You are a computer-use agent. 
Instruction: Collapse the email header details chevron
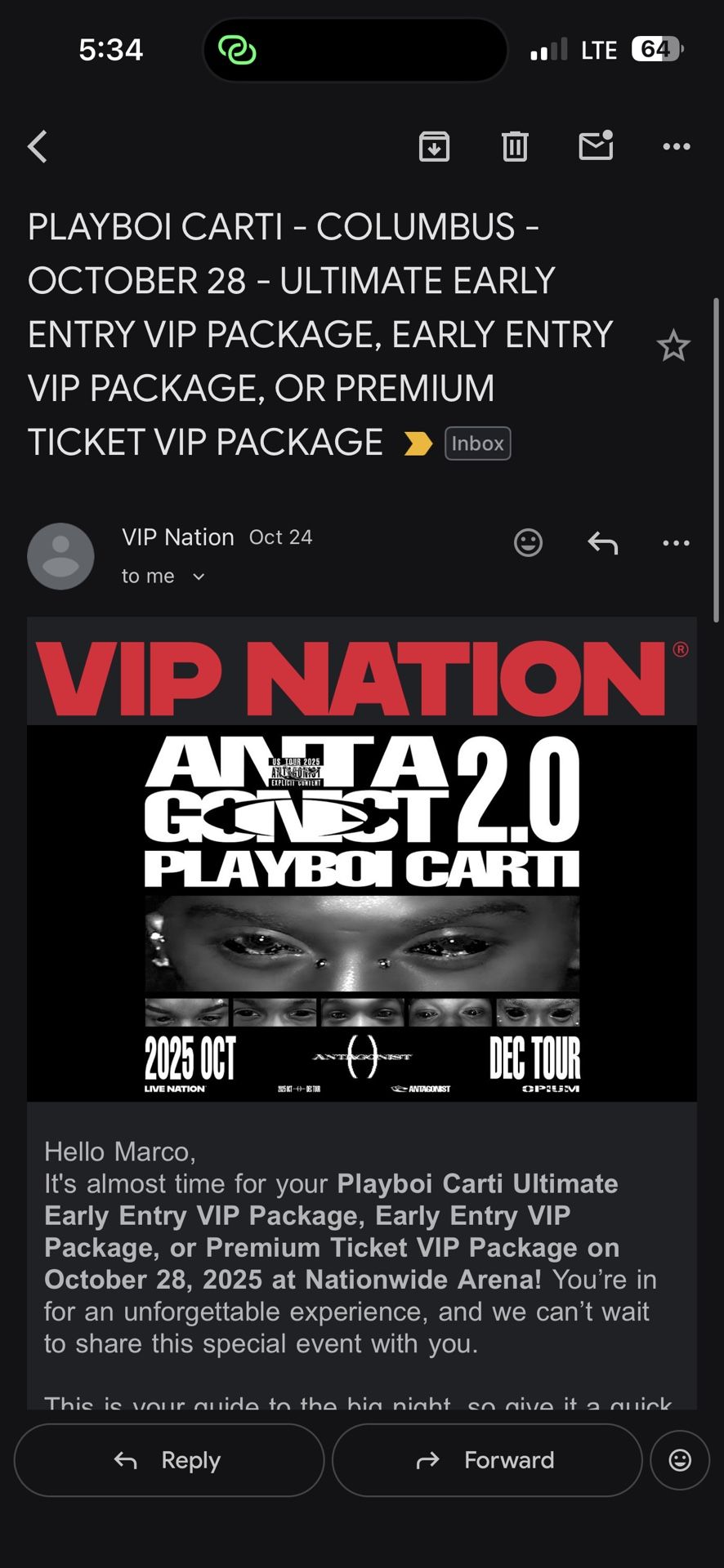[x=196, y=576]
